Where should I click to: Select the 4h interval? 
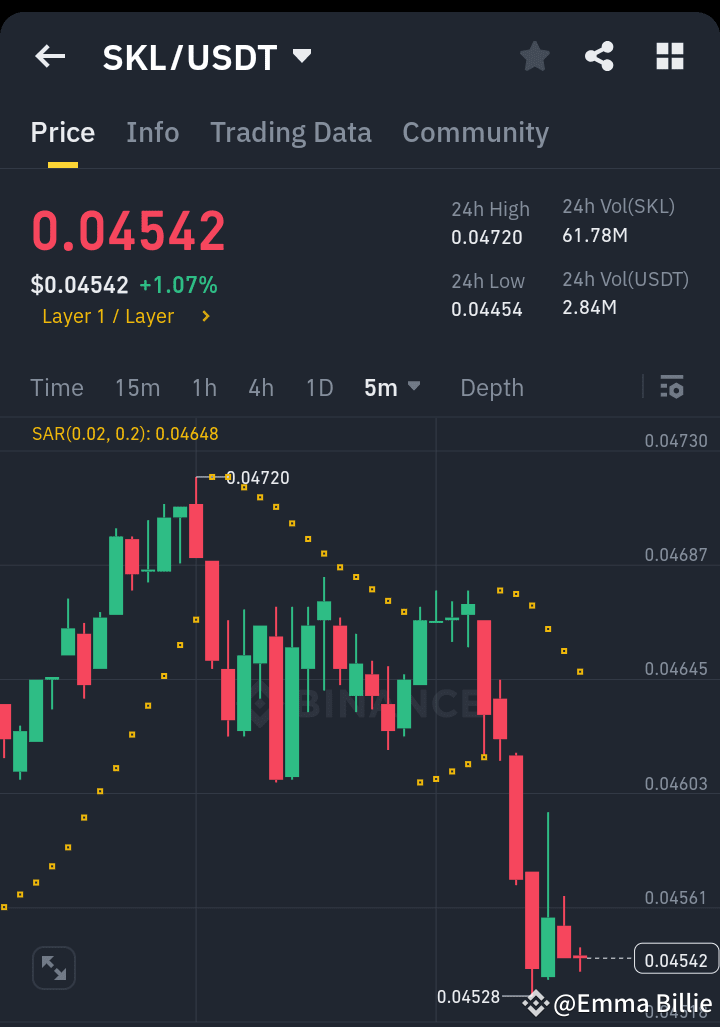click(x=261, y=387)
